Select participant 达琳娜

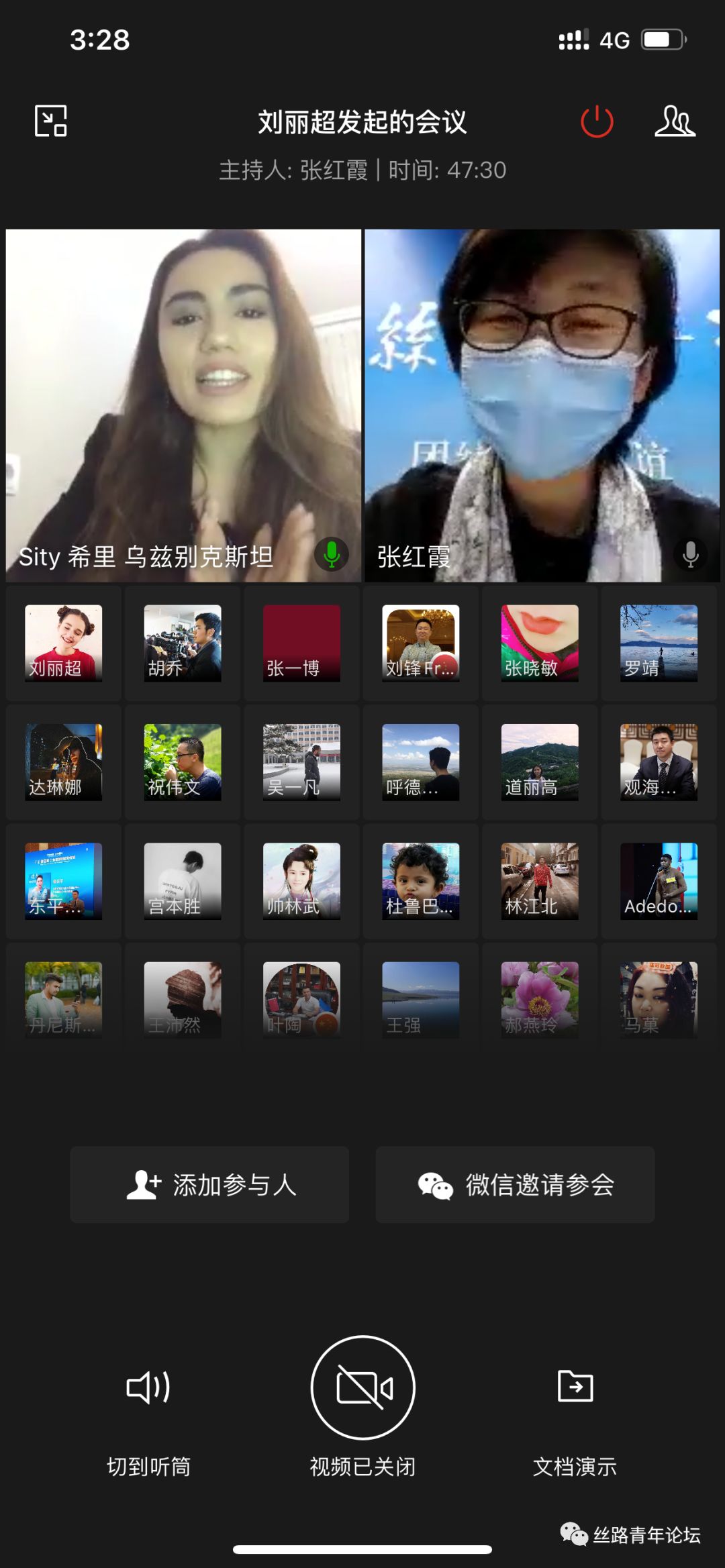pos(64,762)
